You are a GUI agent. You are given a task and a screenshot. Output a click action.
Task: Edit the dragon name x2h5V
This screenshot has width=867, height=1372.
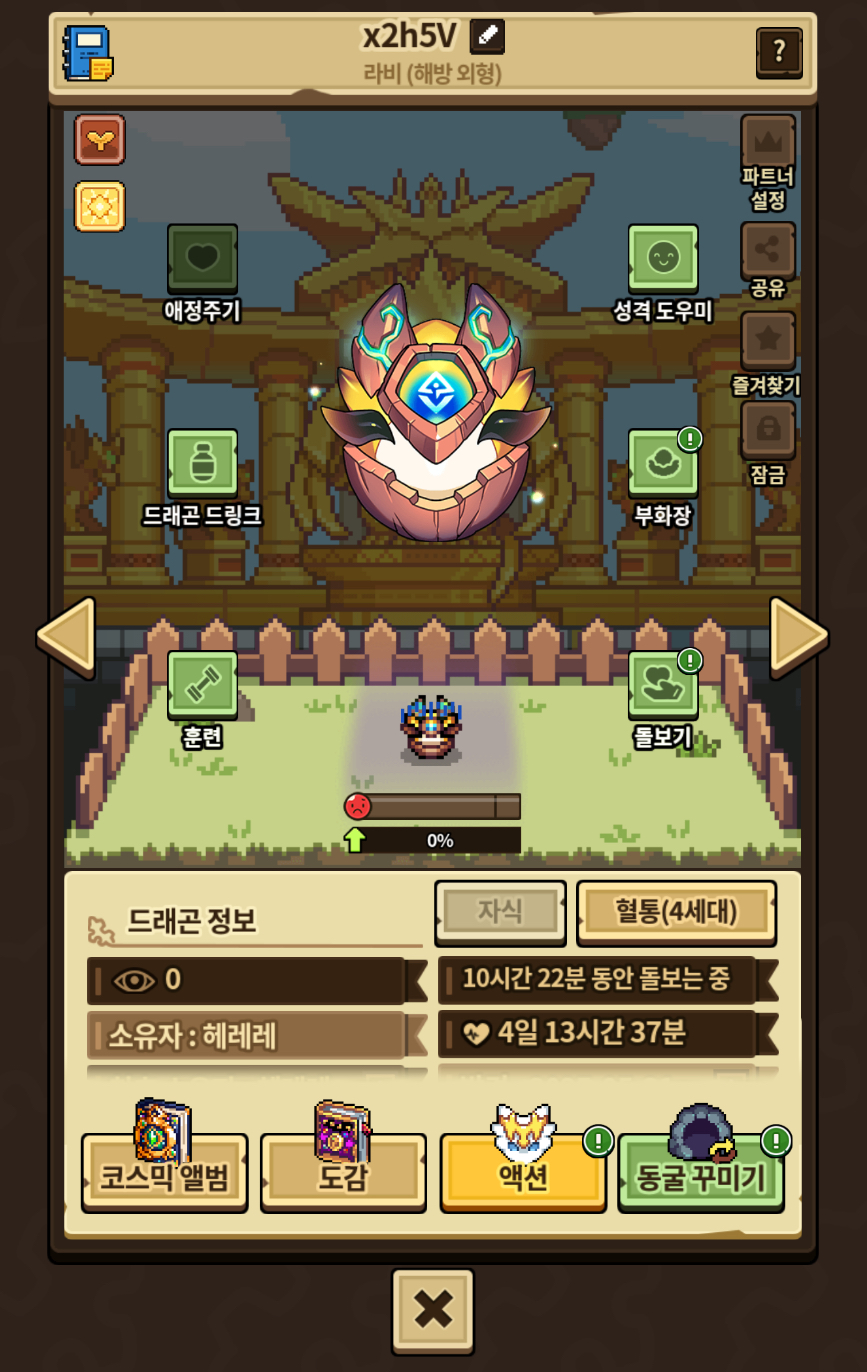pyautogui.click(x=487, y=37)
